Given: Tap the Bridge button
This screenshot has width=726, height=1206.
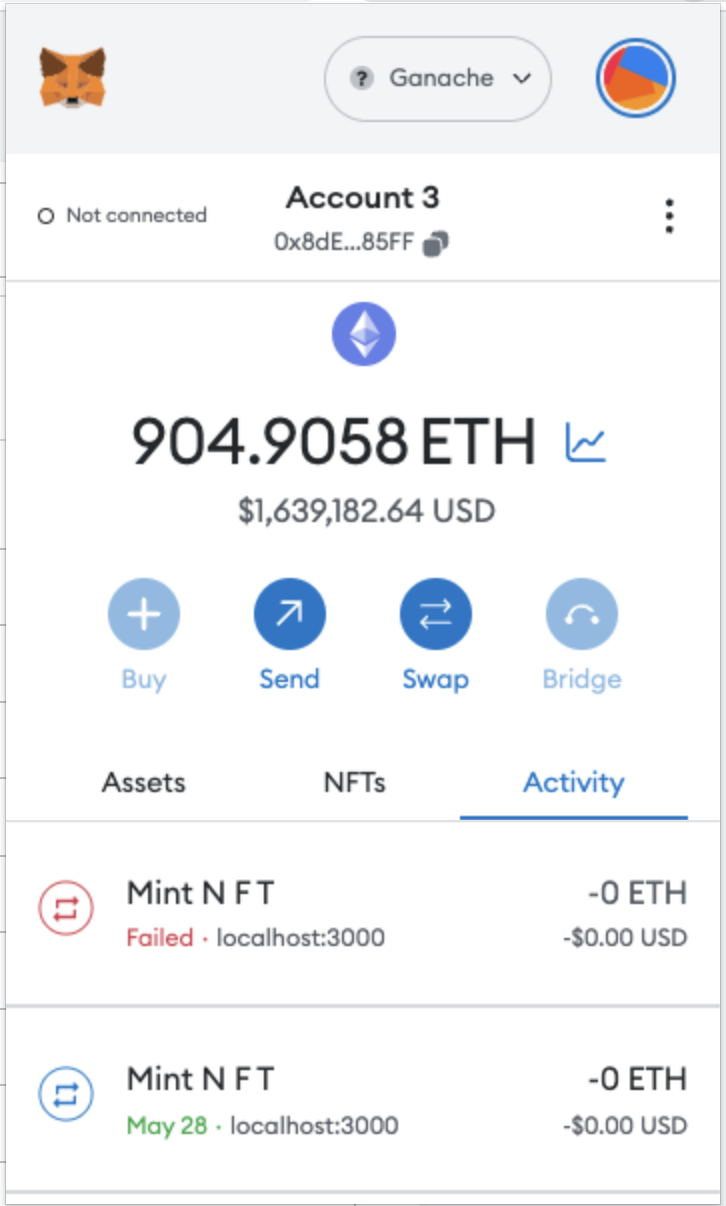Looking at the screenshot, I should (581, 615).
